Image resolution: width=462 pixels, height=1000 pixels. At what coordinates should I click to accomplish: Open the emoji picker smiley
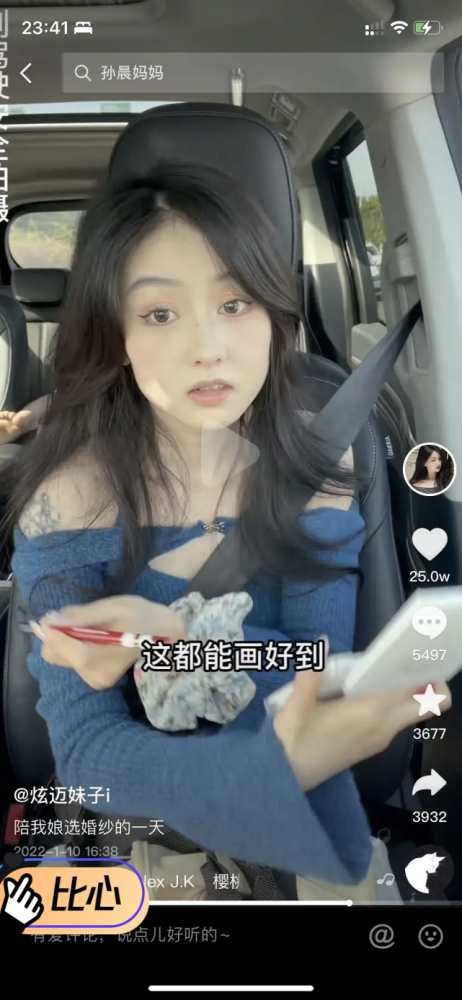click(x=431, y=936)
